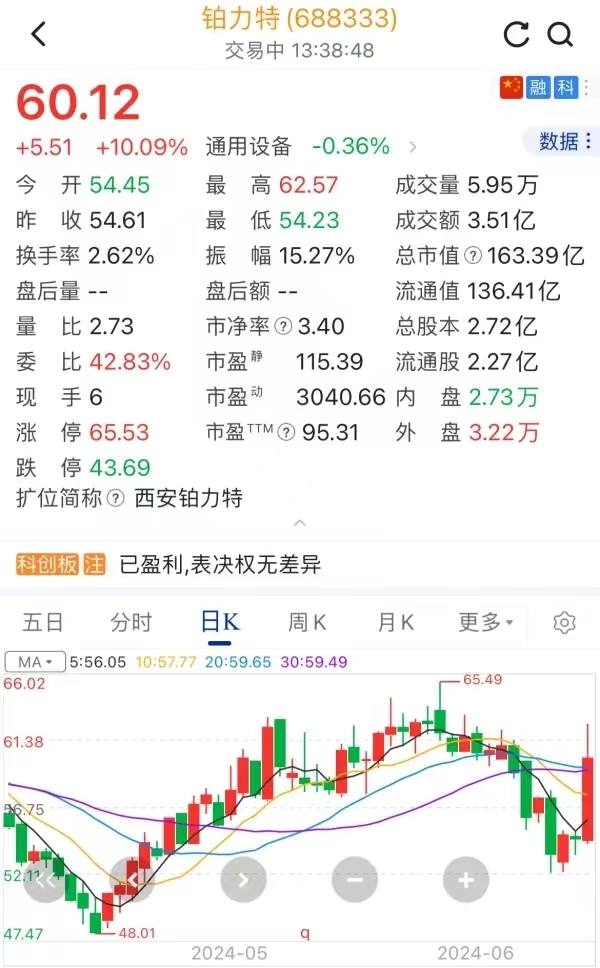Switch to the 月K chart tab
The image size is (600, 968).
coord(395,622)
